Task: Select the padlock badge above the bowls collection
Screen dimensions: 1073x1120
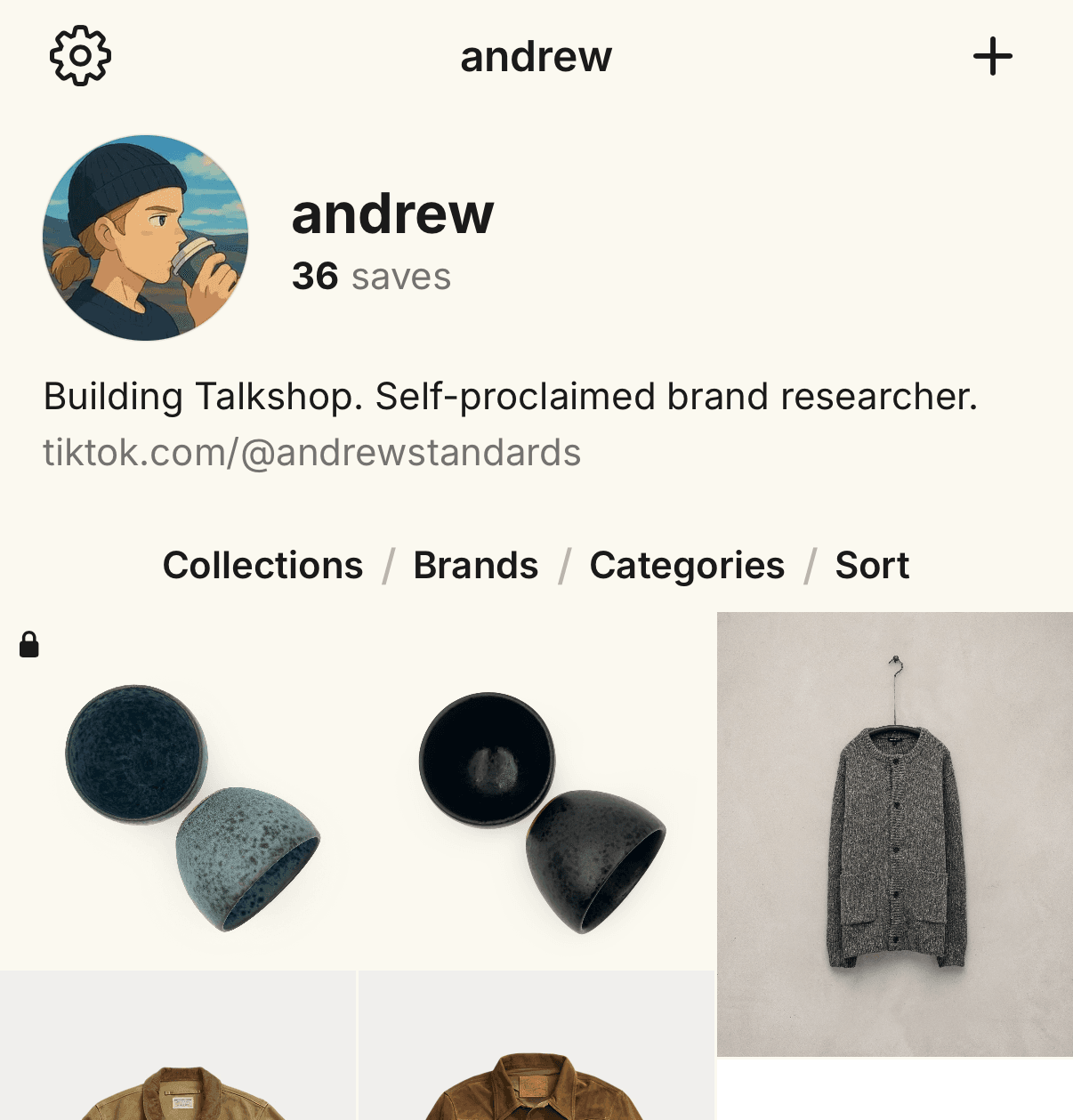Action: coord(27,643)
